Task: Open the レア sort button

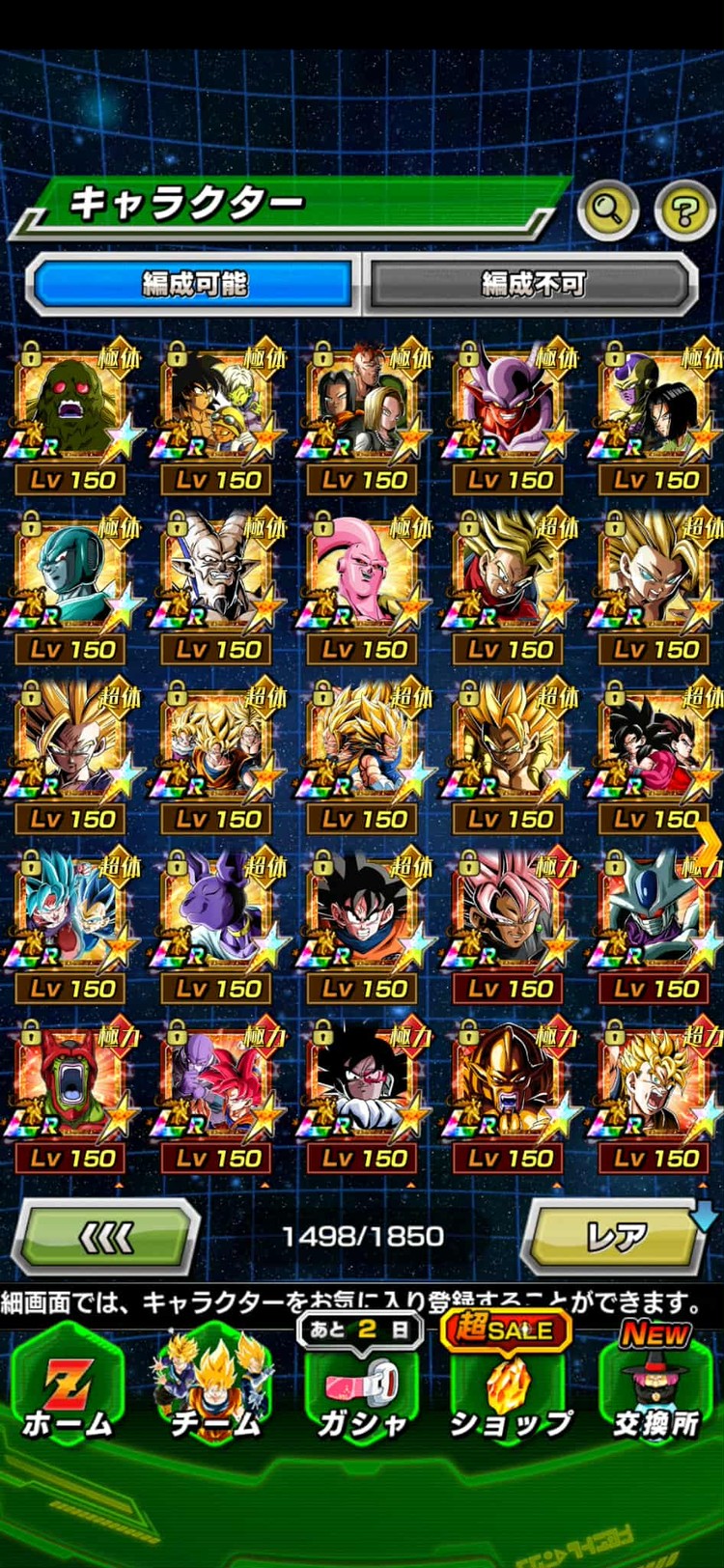Action: pyautogui.click(x=616, y=1237)
